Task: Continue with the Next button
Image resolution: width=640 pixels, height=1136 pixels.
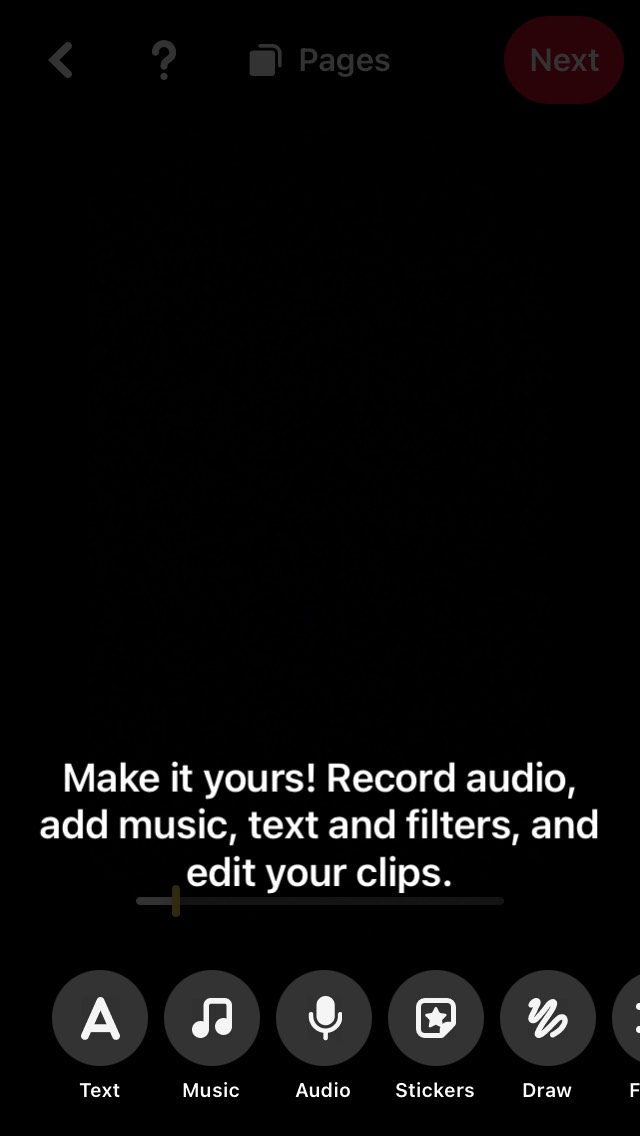Action: click(x=564, y=60)
